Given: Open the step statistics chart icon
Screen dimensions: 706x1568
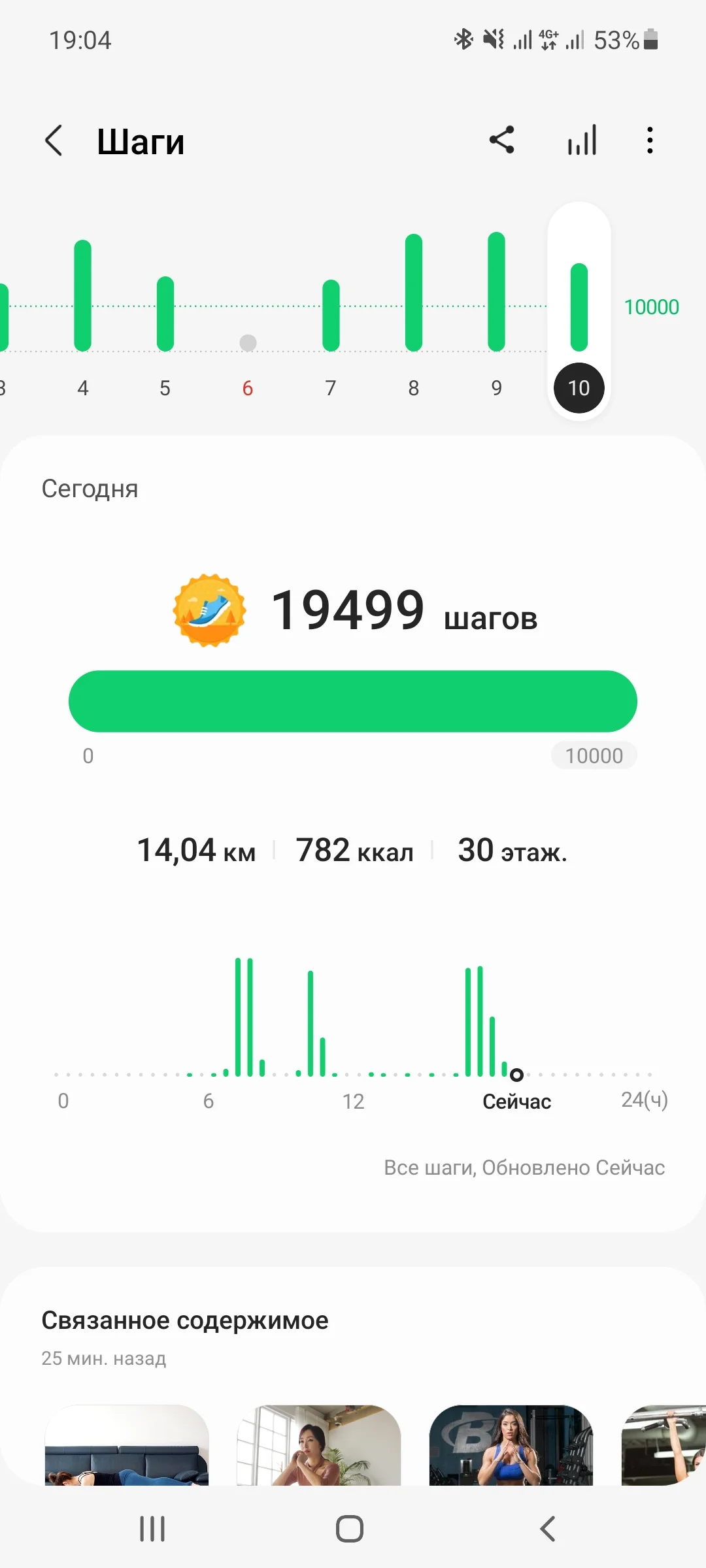Looking at the screenshot, I should (x=582, y=140).
